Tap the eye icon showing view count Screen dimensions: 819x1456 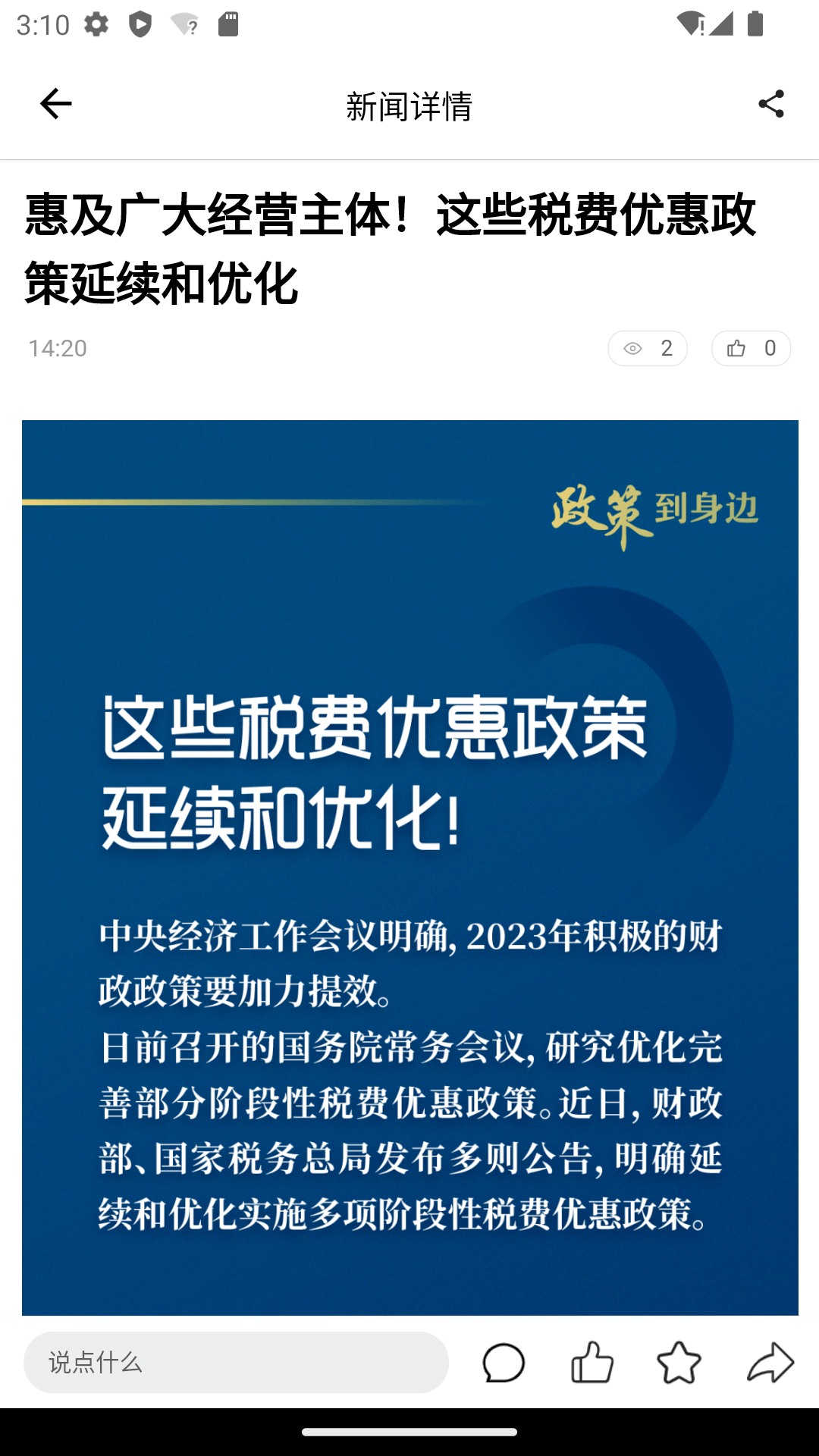[x=634, y=348]
